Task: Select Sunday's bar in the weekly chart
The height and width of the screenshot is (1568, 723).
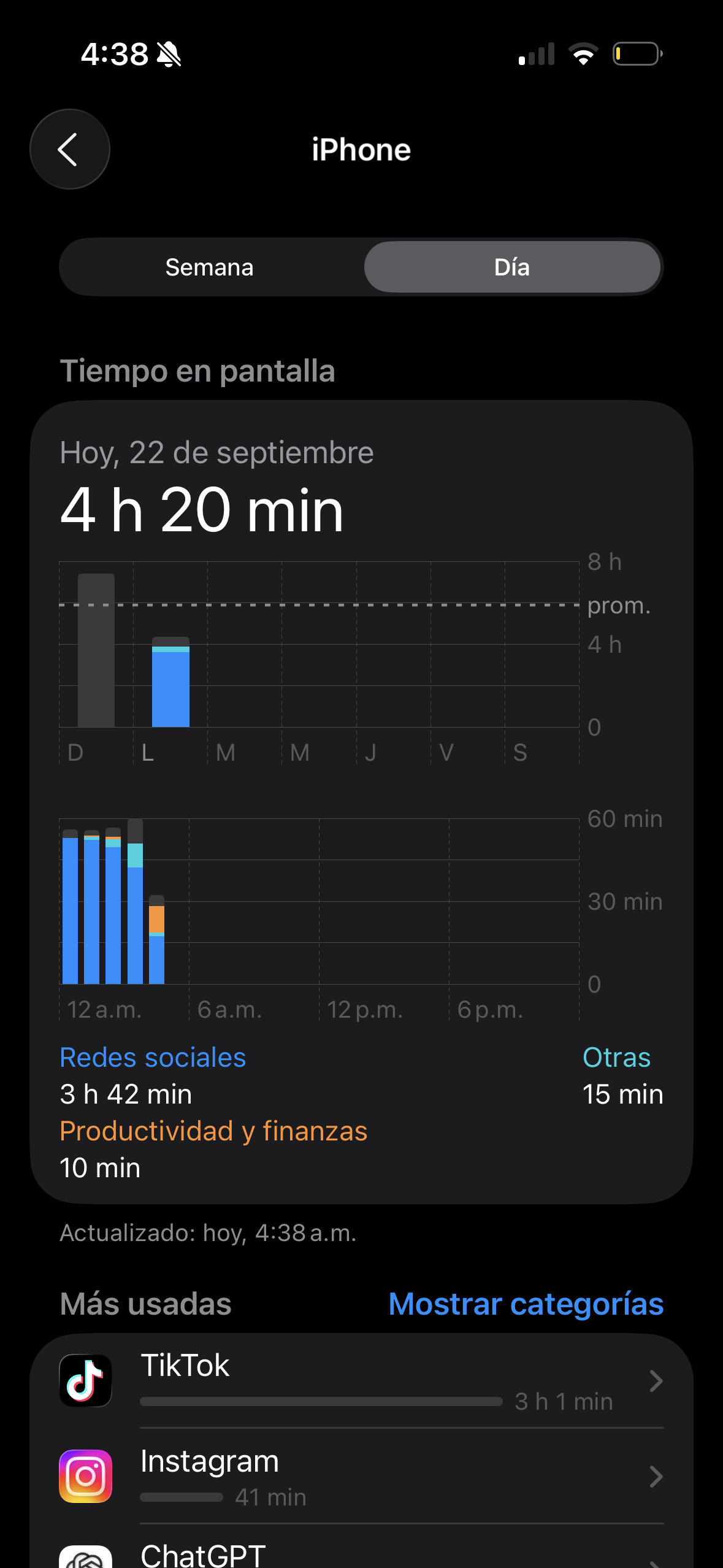Action: click(96, 650)
